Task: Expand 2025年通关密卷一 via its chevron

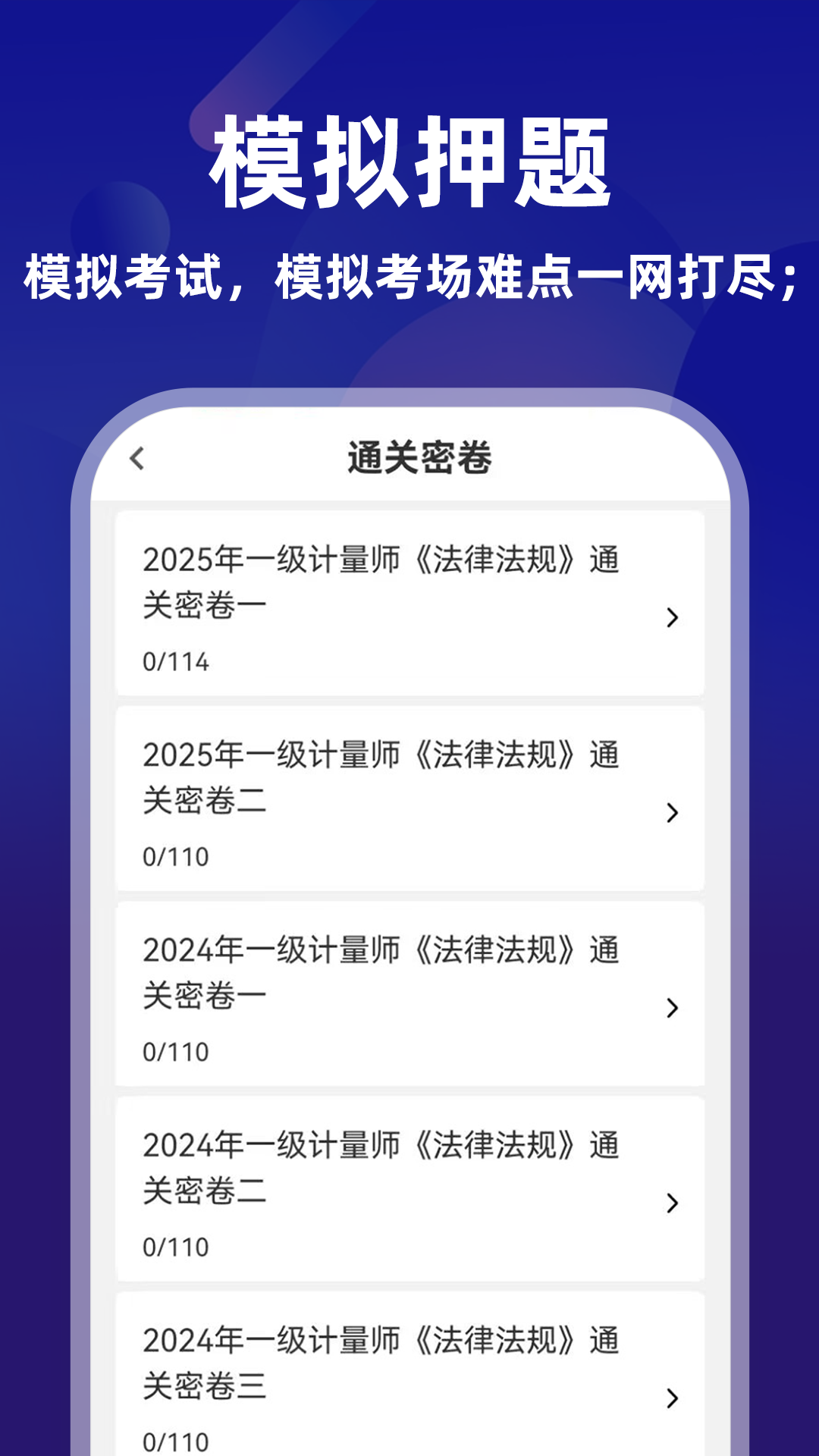Action: point(670,620)
